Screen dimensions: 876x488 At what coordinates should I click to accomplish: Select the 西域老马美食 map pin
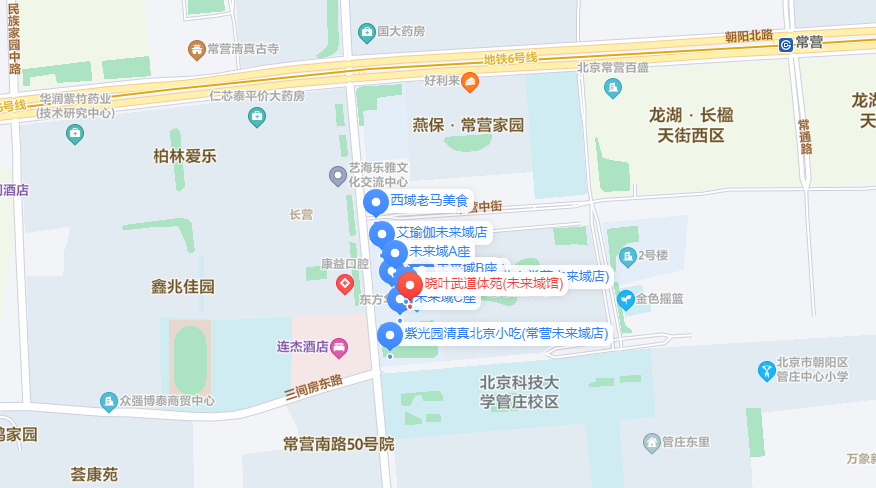coord(375,203)
